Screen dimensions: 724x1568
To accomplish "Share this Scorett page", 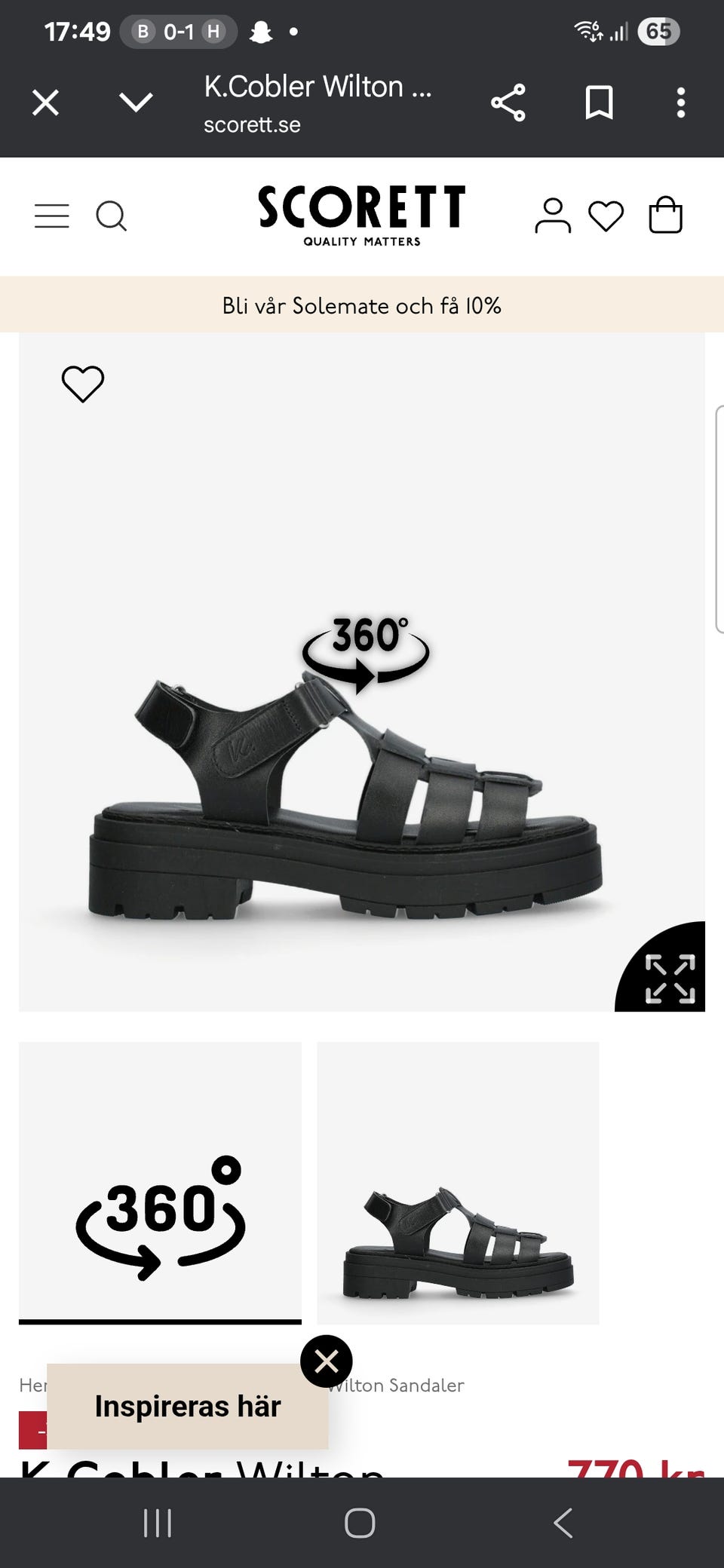I will (x=508, y=103).
